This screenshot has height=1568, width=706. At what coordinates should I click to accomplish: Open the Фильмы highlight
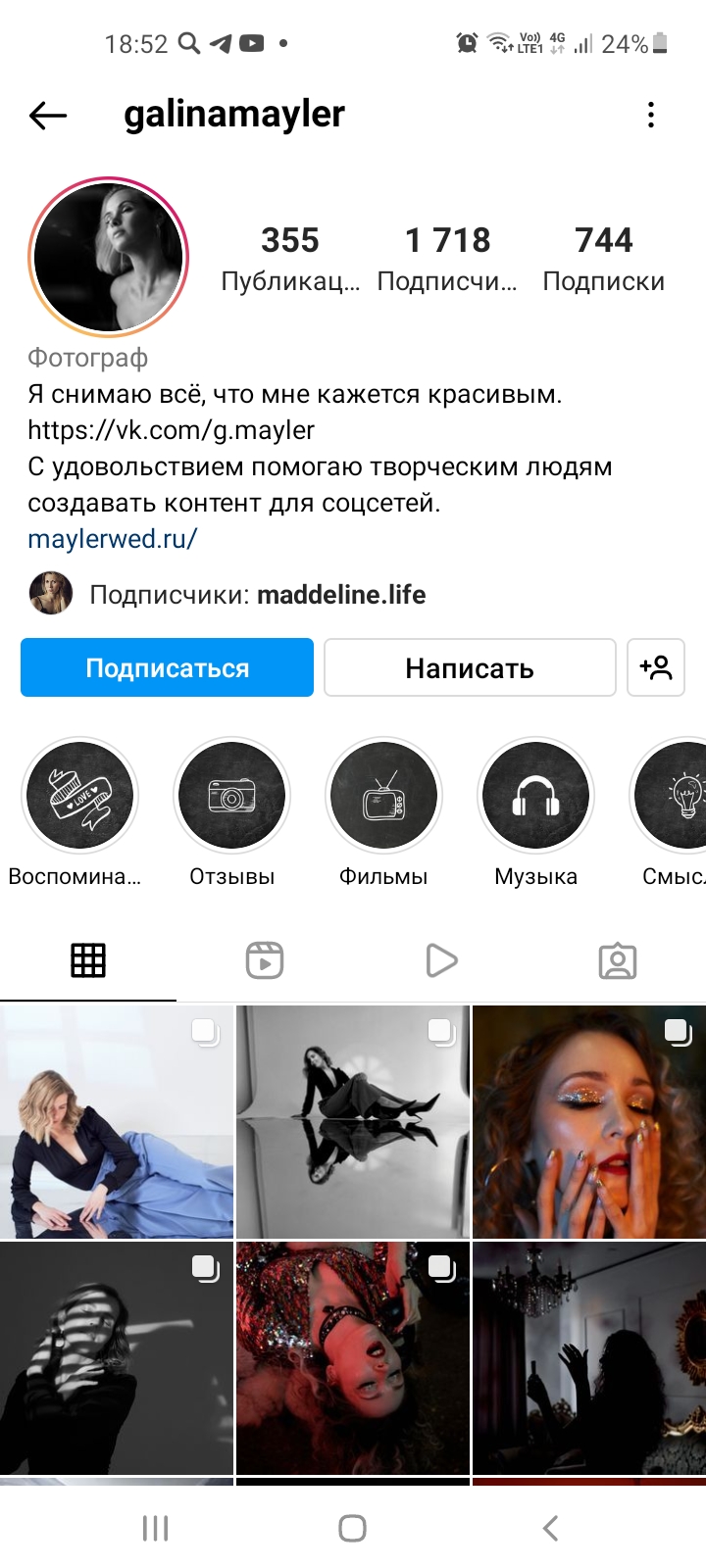[383, 795]
